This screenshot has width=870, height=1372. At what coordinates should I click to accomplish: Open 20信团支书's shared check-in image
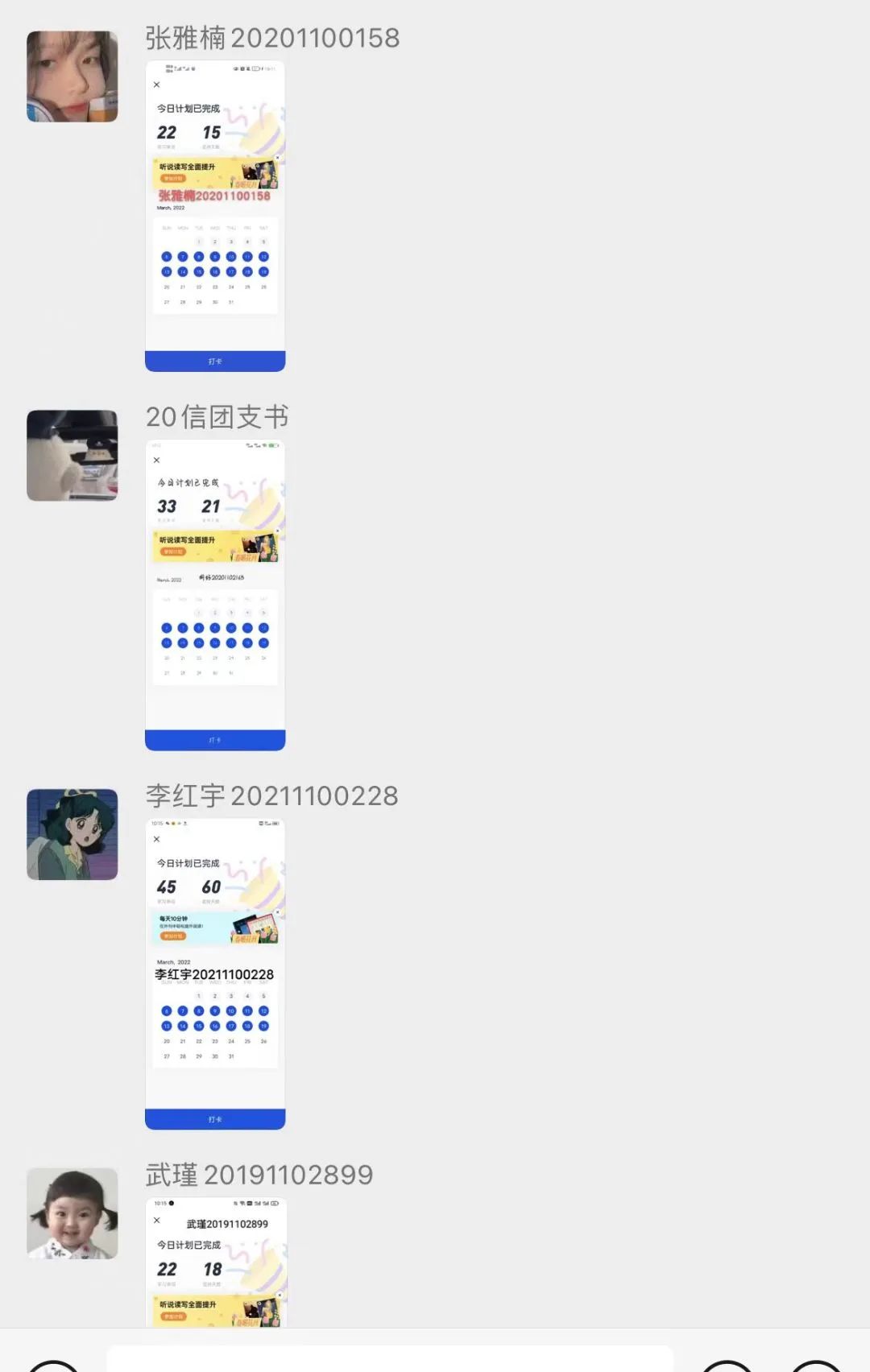point(215,595)
